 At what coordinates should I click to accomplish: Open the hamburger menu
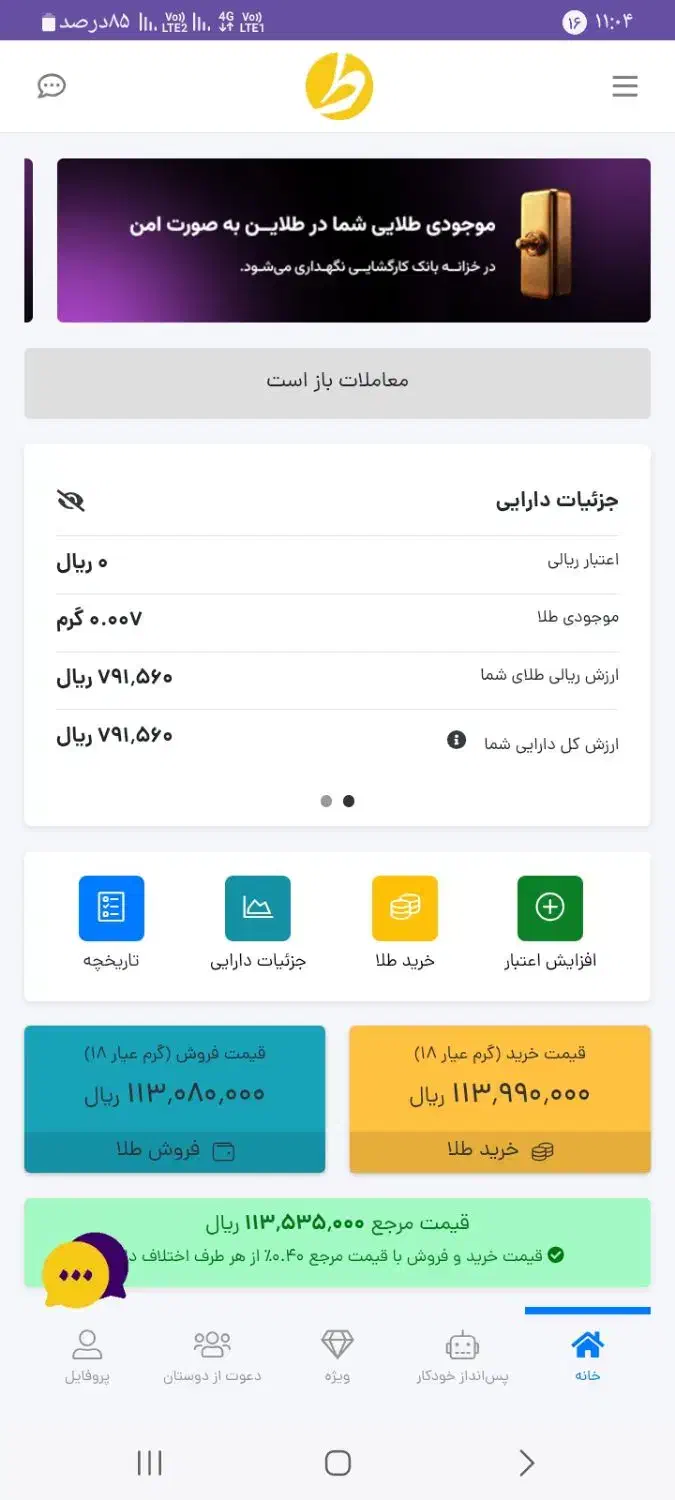point(625,87)
